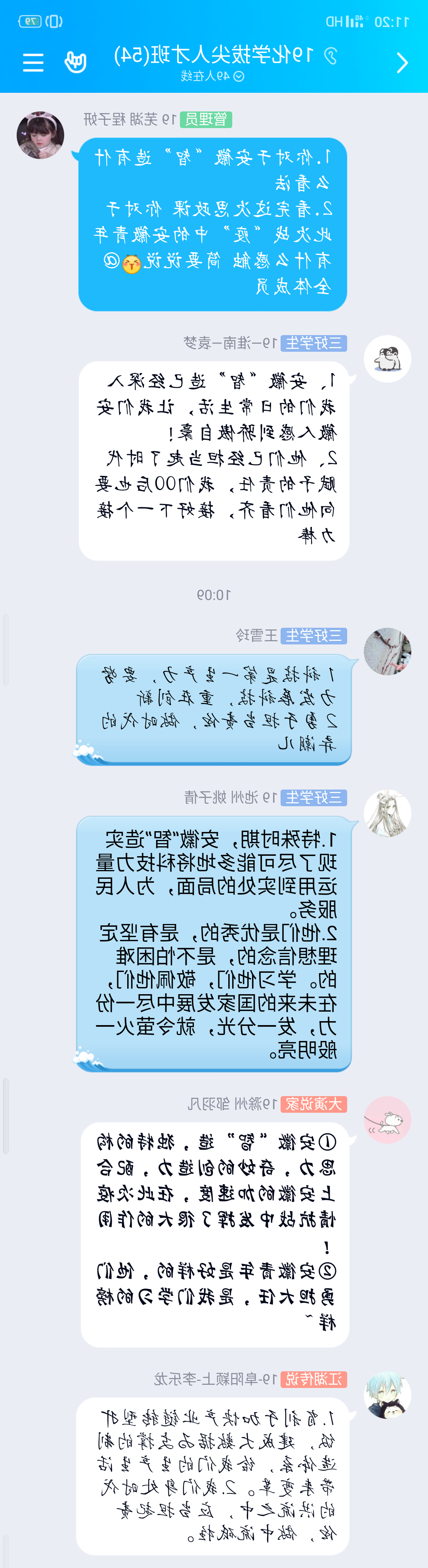View 王雪玲's profile avatar
This screenshot has width=428, height=1568.
[387, 651]
